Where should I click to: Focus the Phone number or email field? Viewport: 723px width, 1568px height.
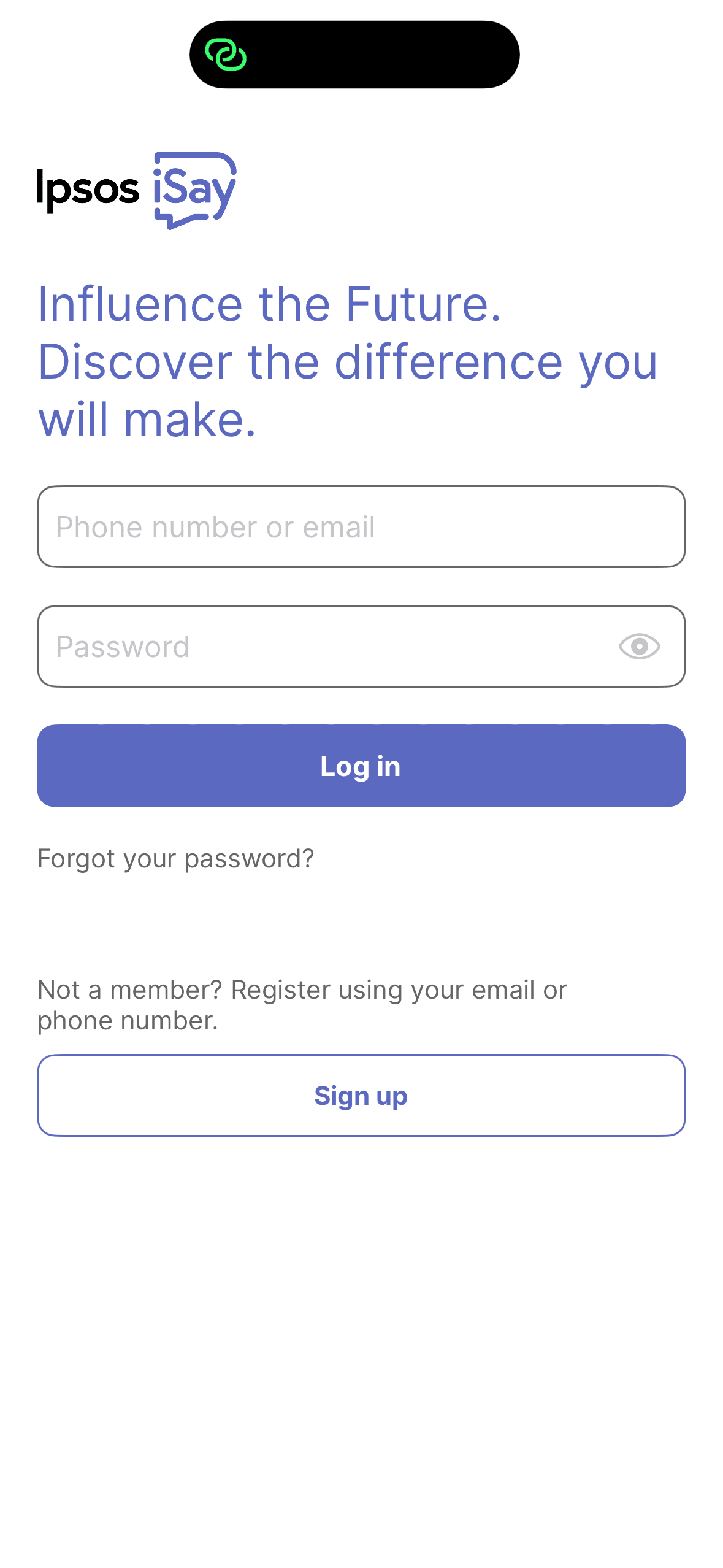pyautogui.click(x=361, y=526)
